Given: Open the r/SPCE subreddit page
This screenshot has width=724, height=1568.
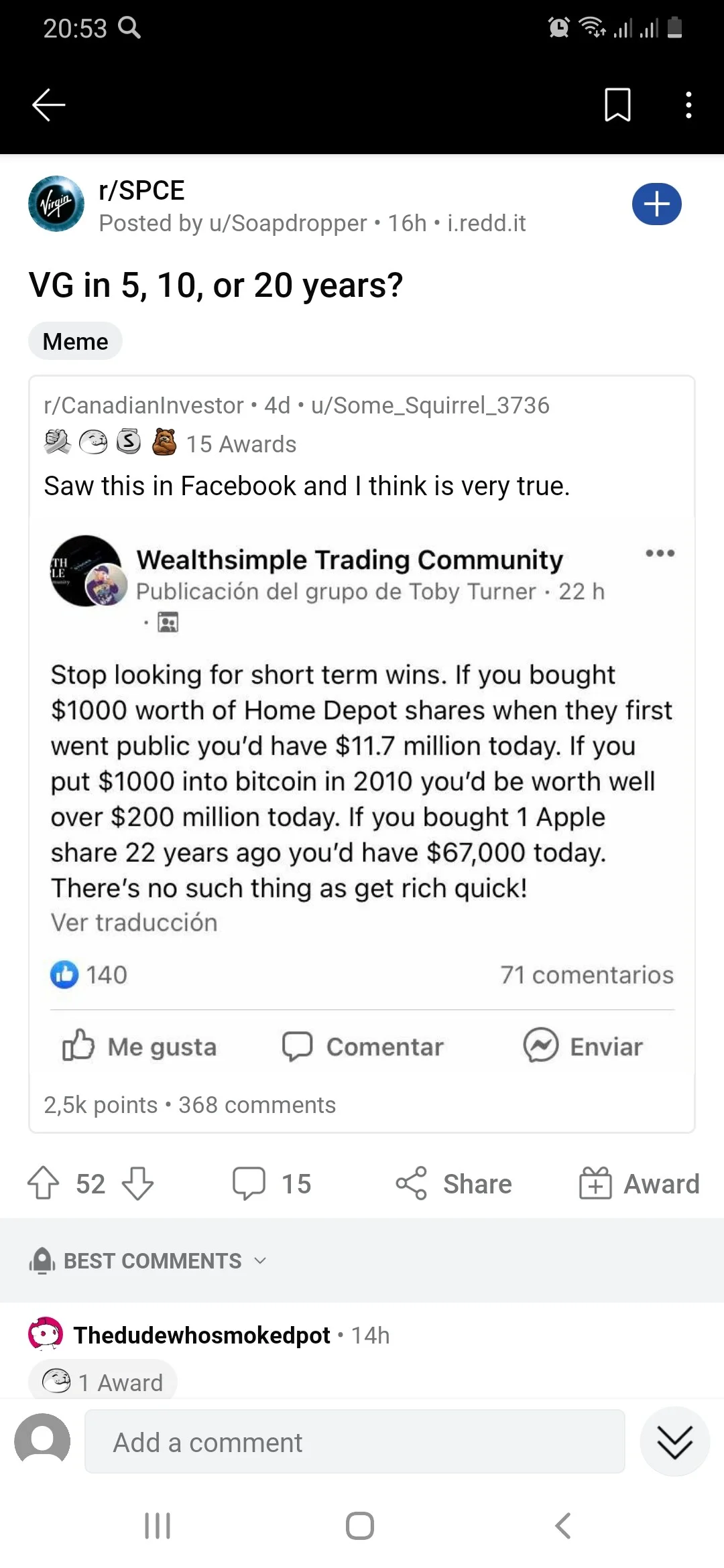Looking at the screenshot, I should point(141,190).
